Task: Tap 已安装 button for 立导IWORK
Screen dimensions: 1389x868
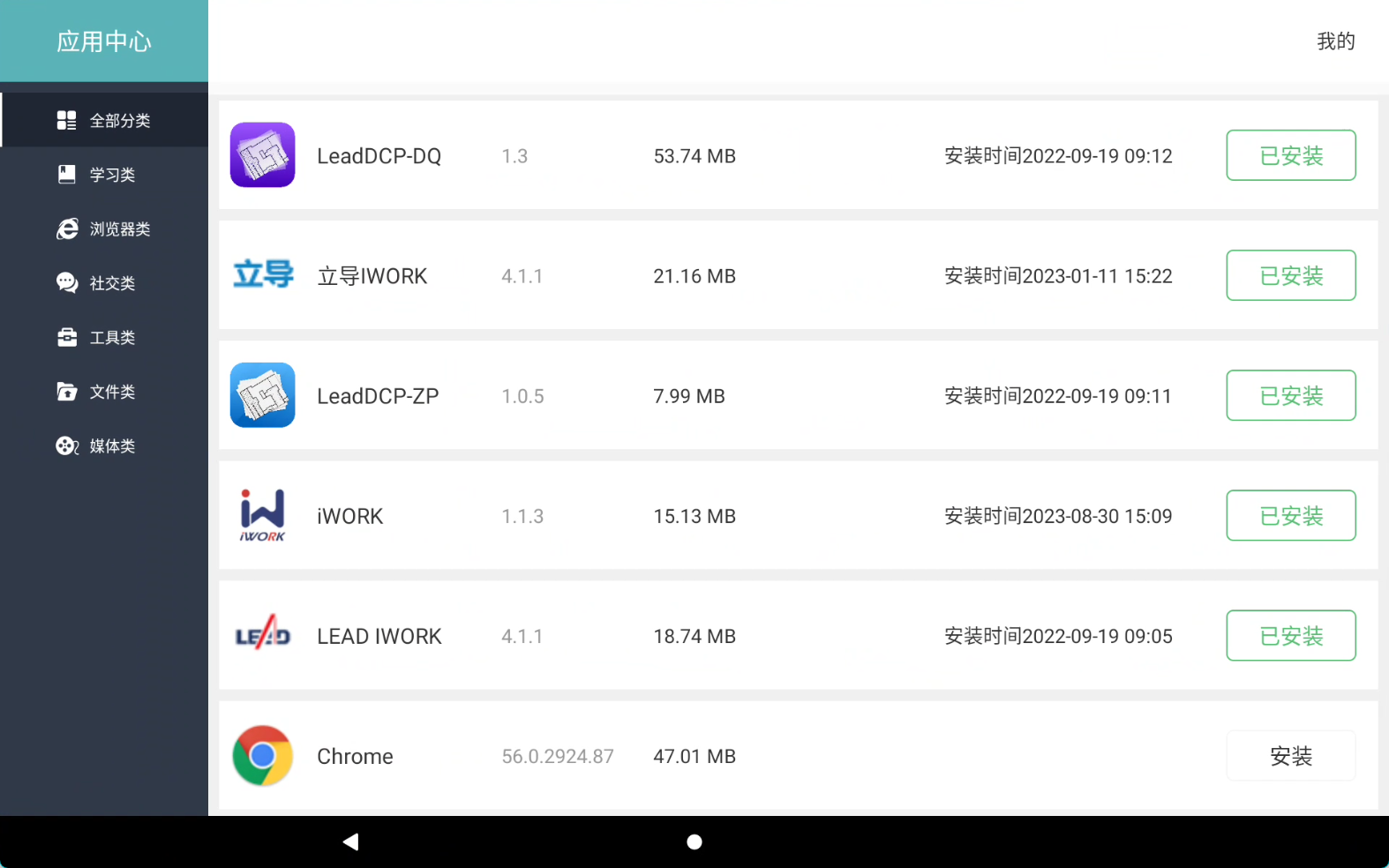Action: [x=1290, y=275]
